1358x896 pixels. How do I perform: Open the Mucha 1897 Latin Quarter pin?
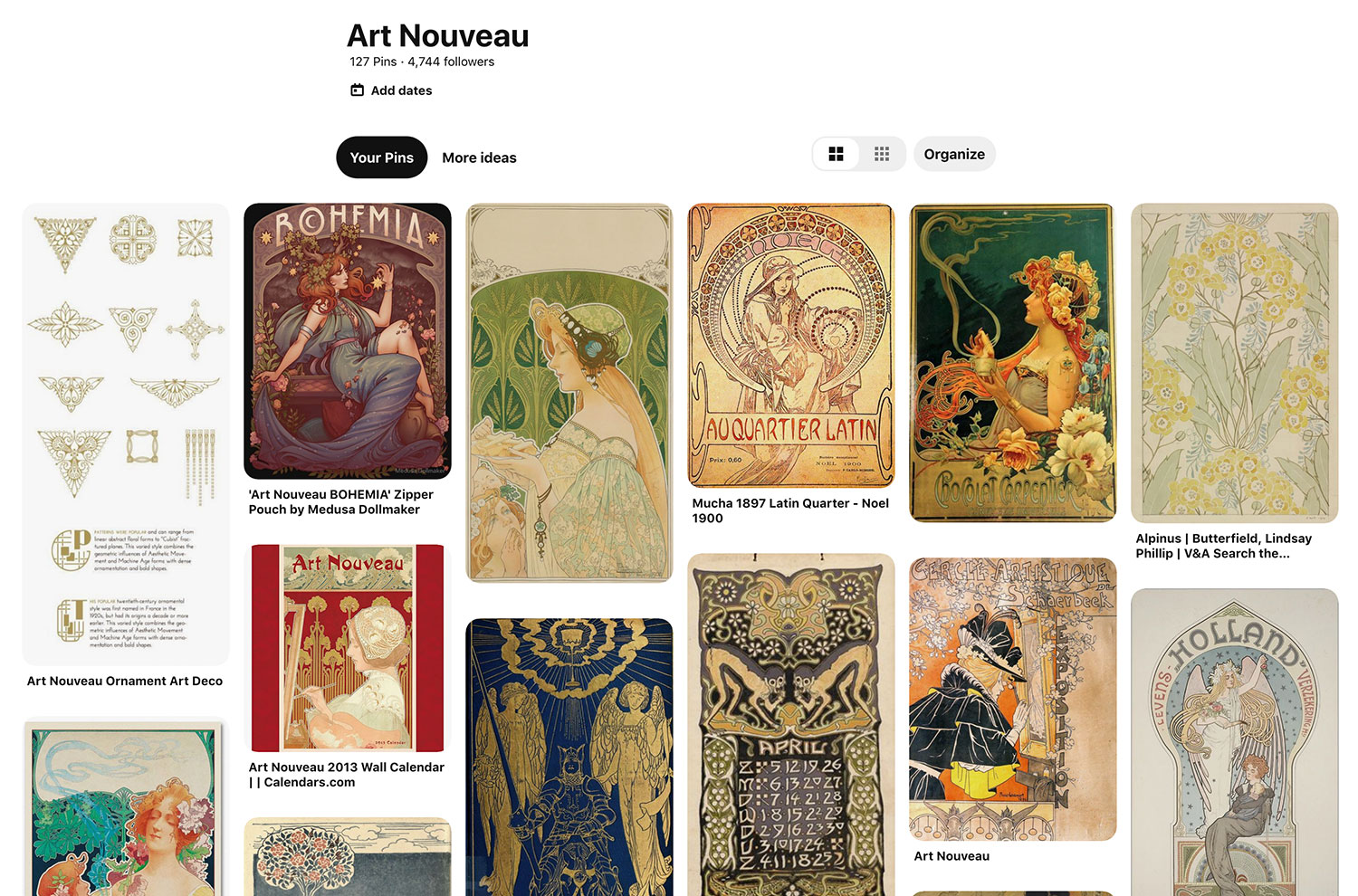coord(790,345)
